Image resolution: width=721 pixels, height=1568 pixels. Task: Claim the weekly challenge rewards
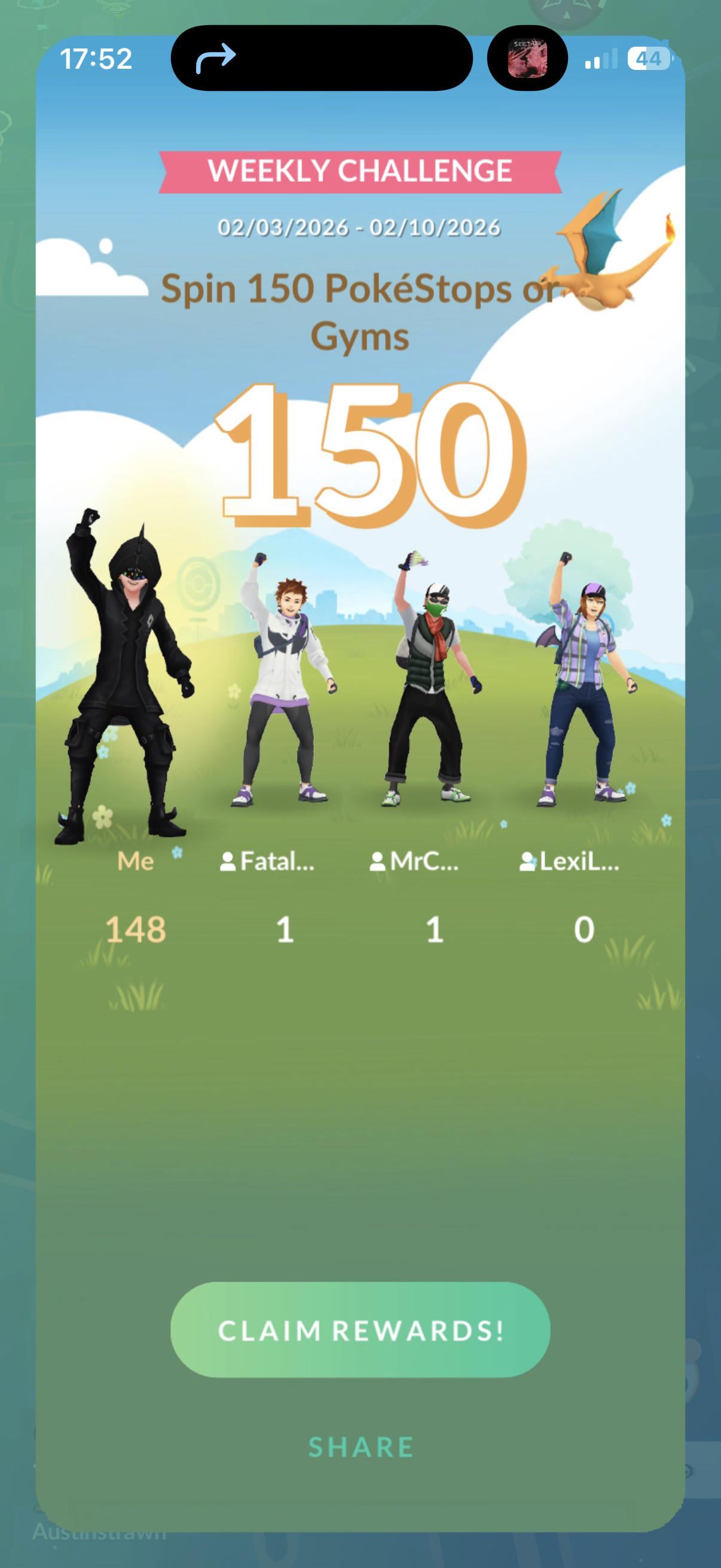[x=360, y=1330]
